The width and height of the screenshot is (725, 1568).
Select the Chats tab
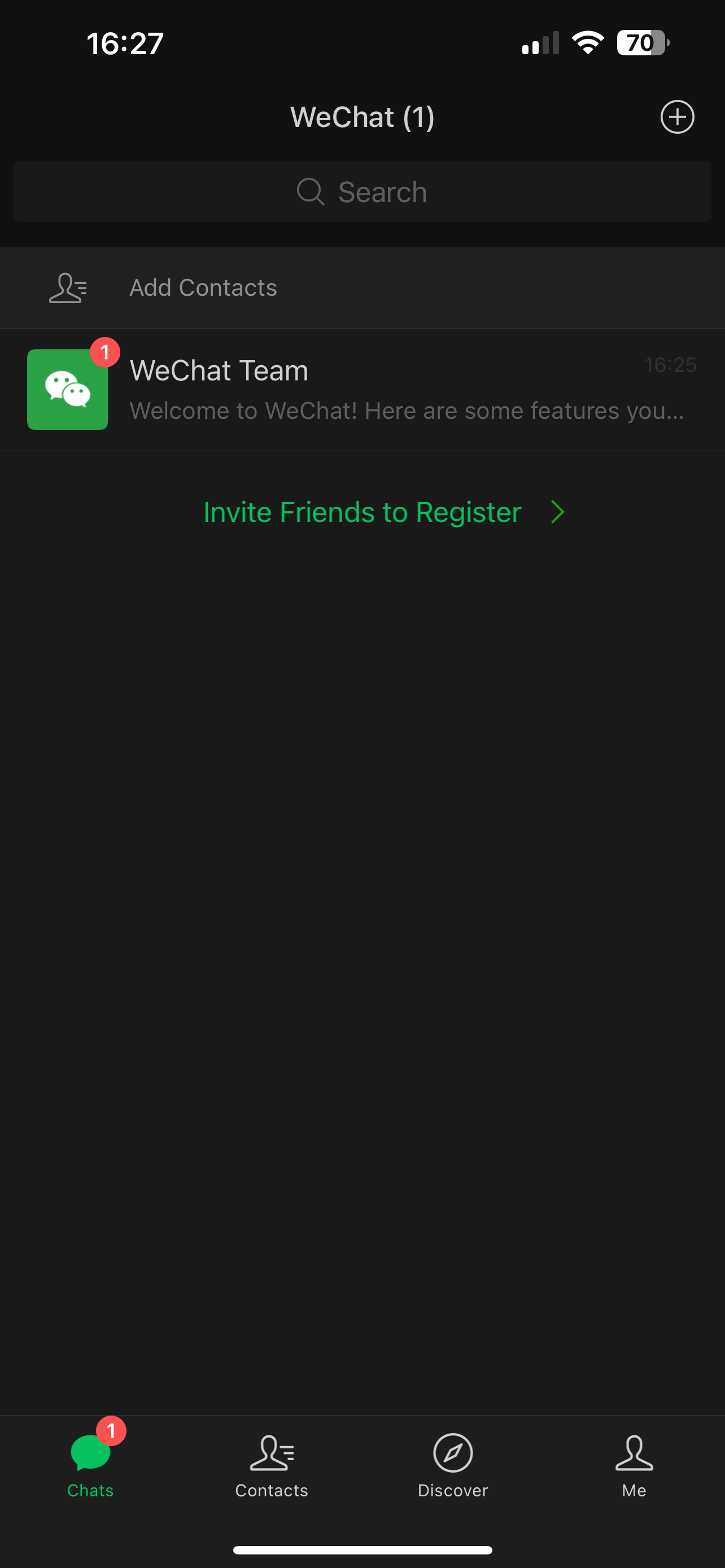91,1467
